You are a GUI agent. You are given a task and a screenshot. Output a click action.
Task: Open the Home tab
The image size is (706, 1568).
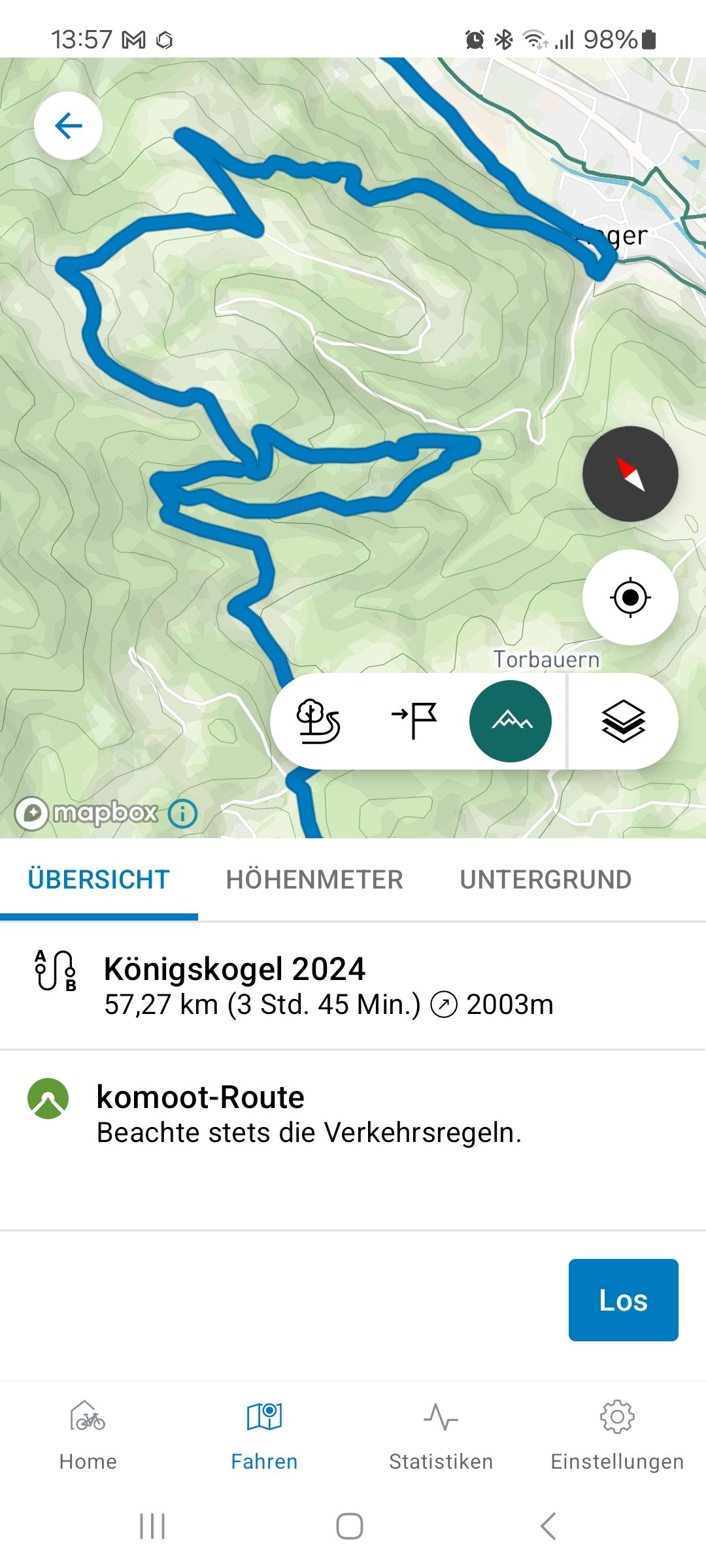[x=88, y=1435]
